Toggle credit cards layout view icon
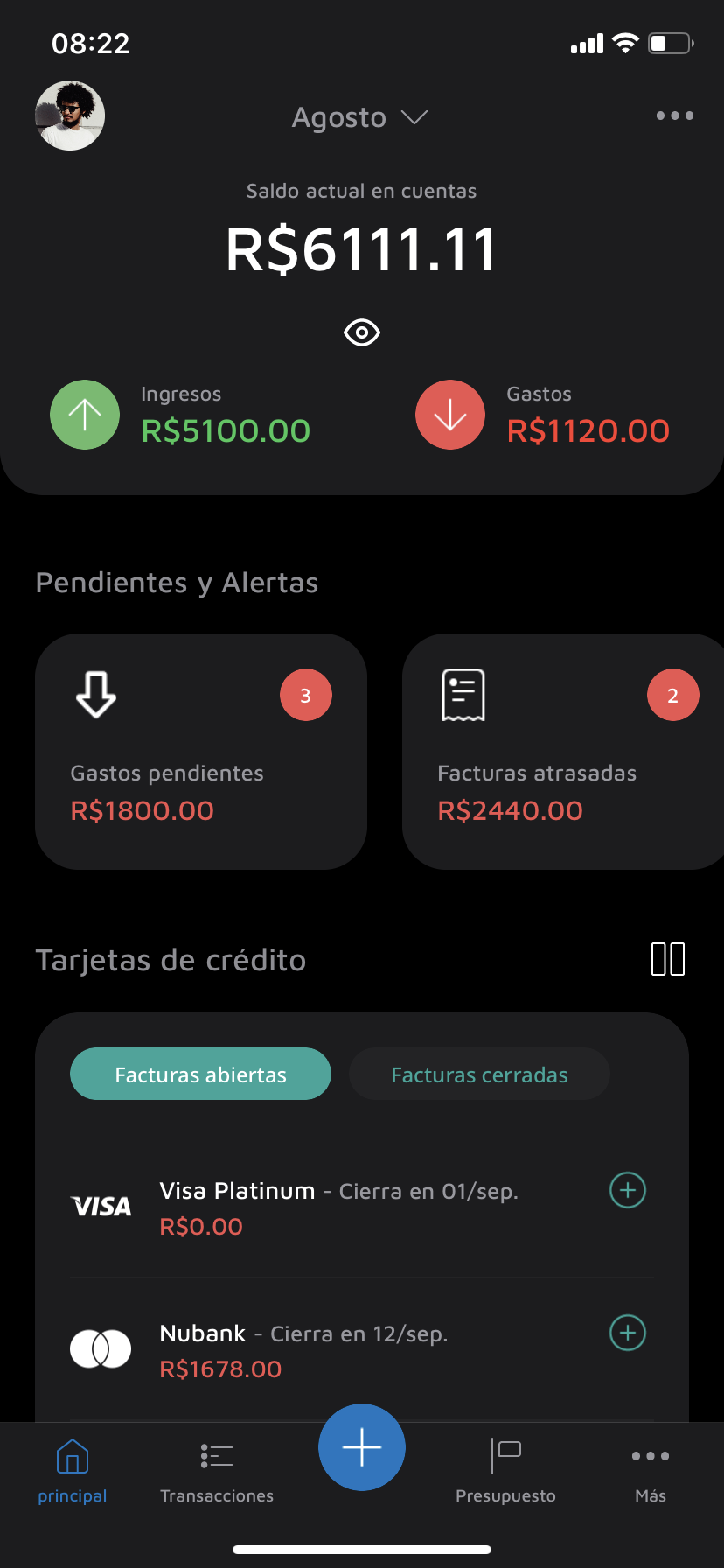Screen dimensions: 724x1568 point(668,959)
